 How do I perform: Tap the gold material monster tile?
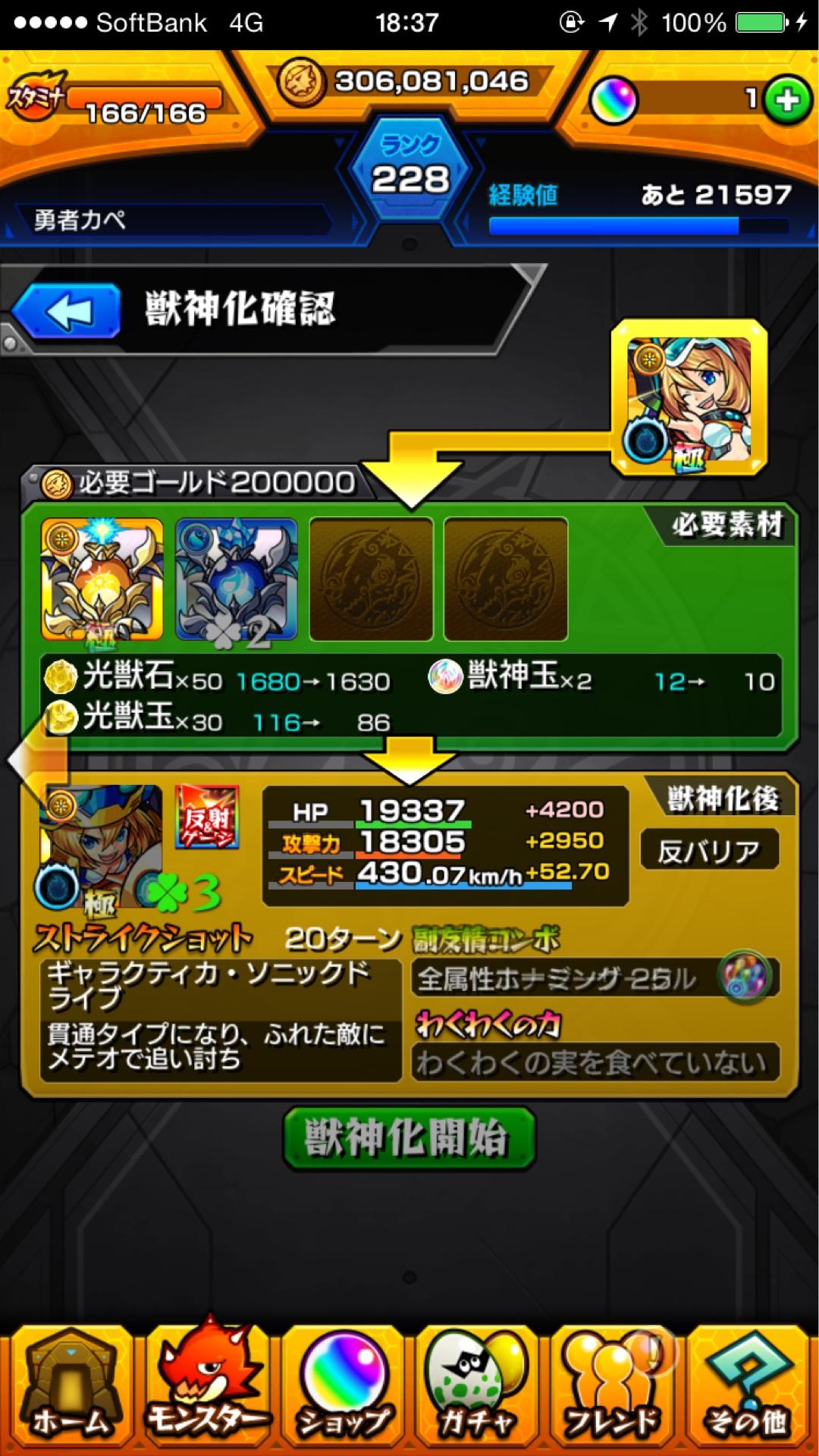[102, 579]
